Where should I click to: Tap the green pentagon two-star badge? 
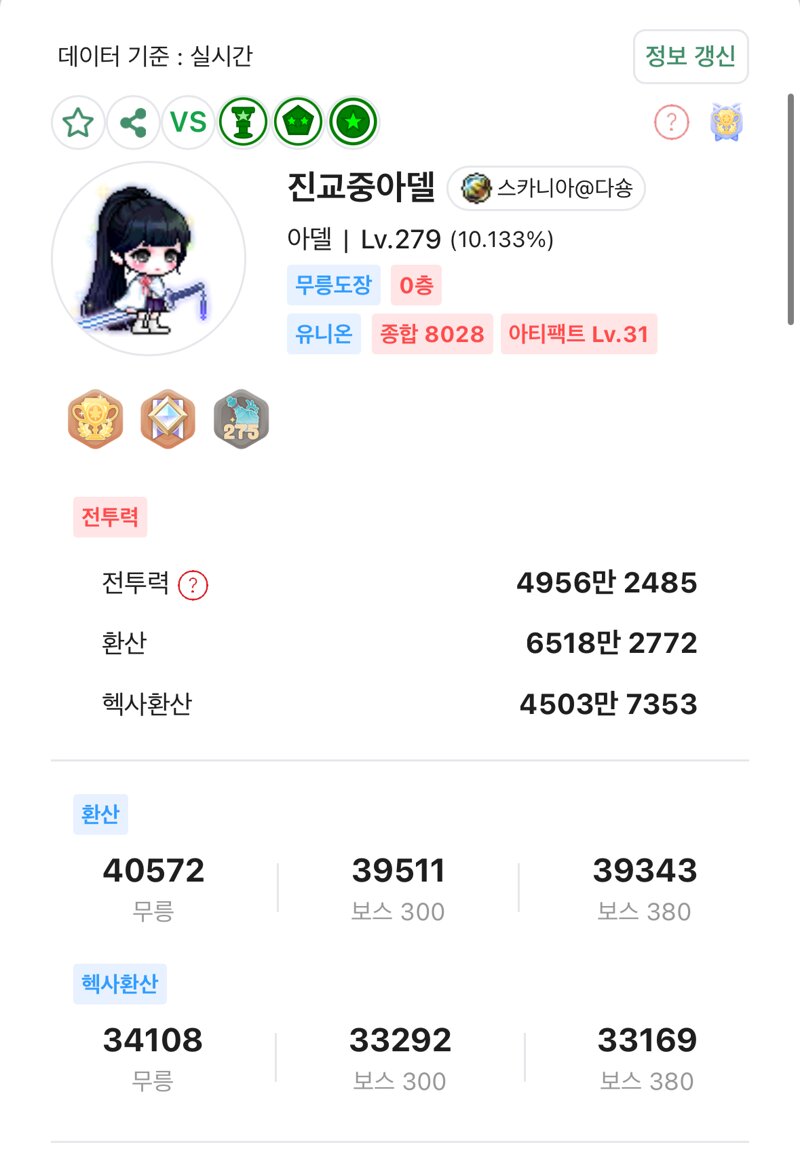click(297, 123)
